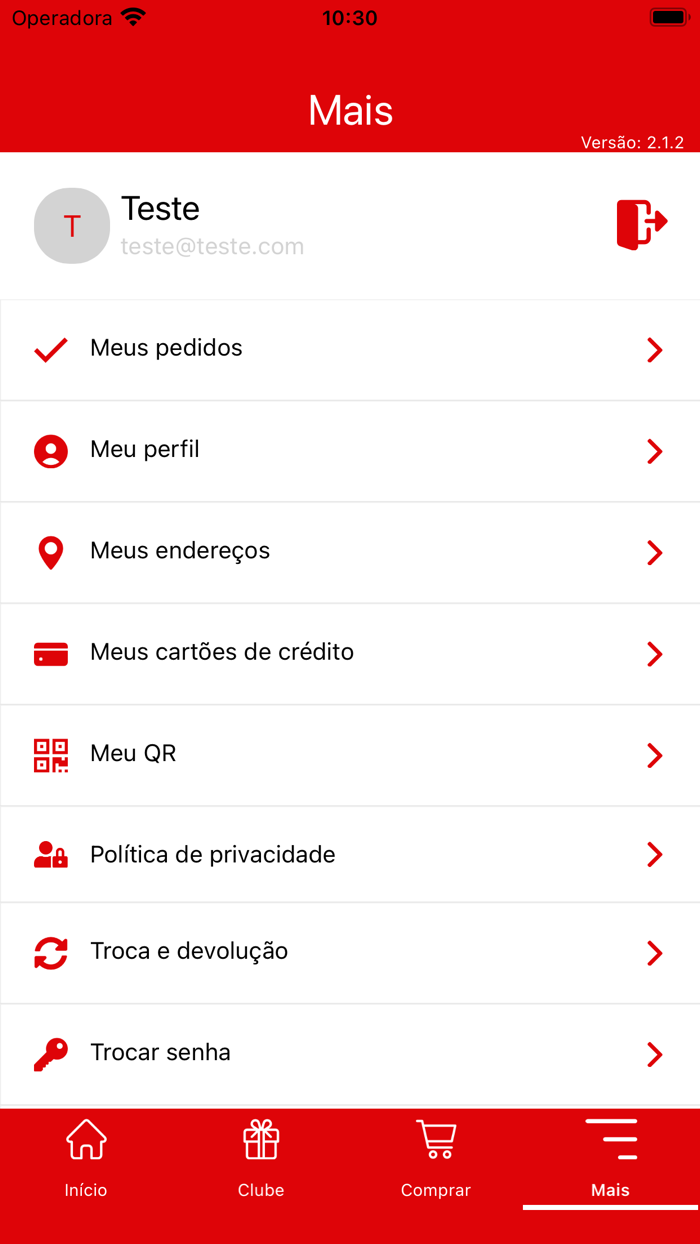View Meus endereços
The image size is (700, 1244).
tap(350, 552)
